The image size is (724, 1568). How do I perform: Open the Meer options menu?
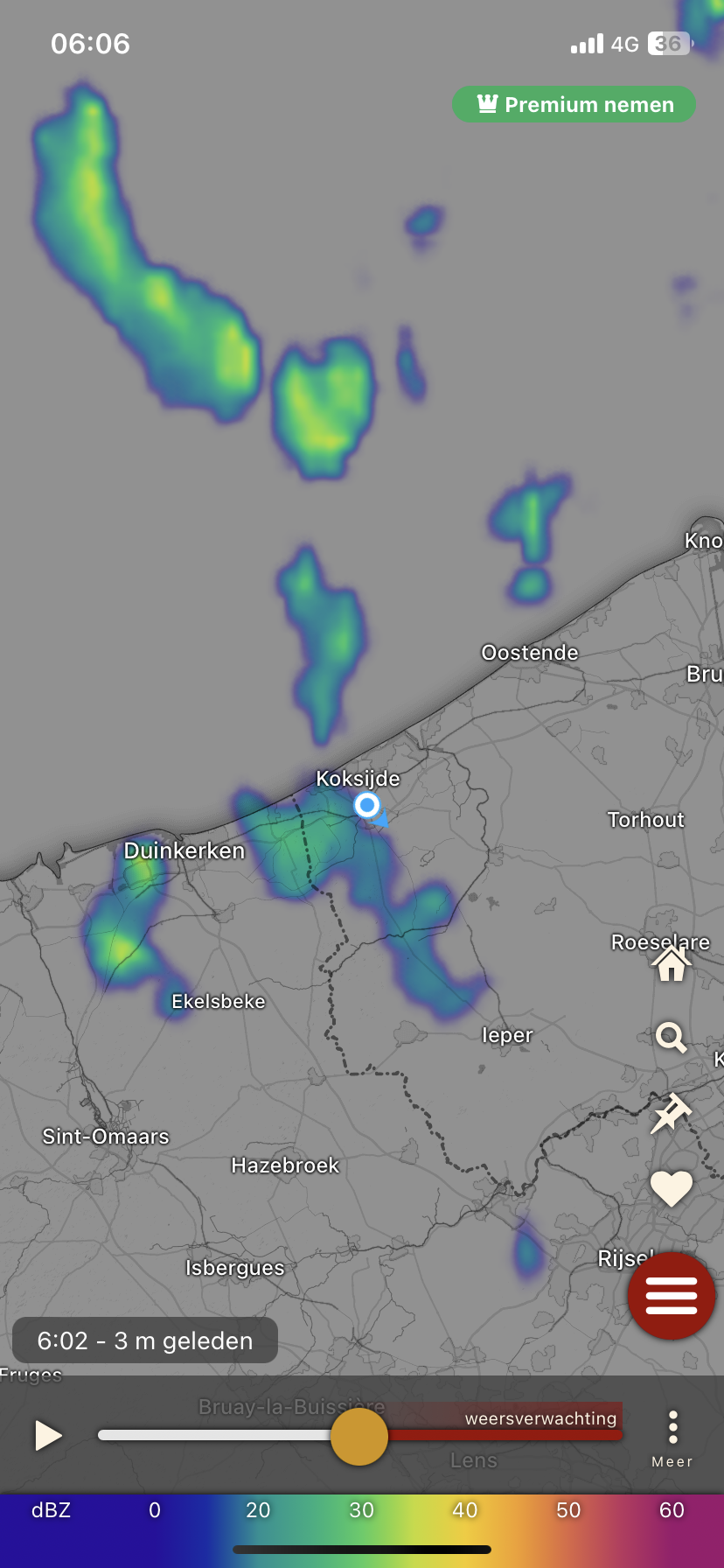click(672, 1438)
